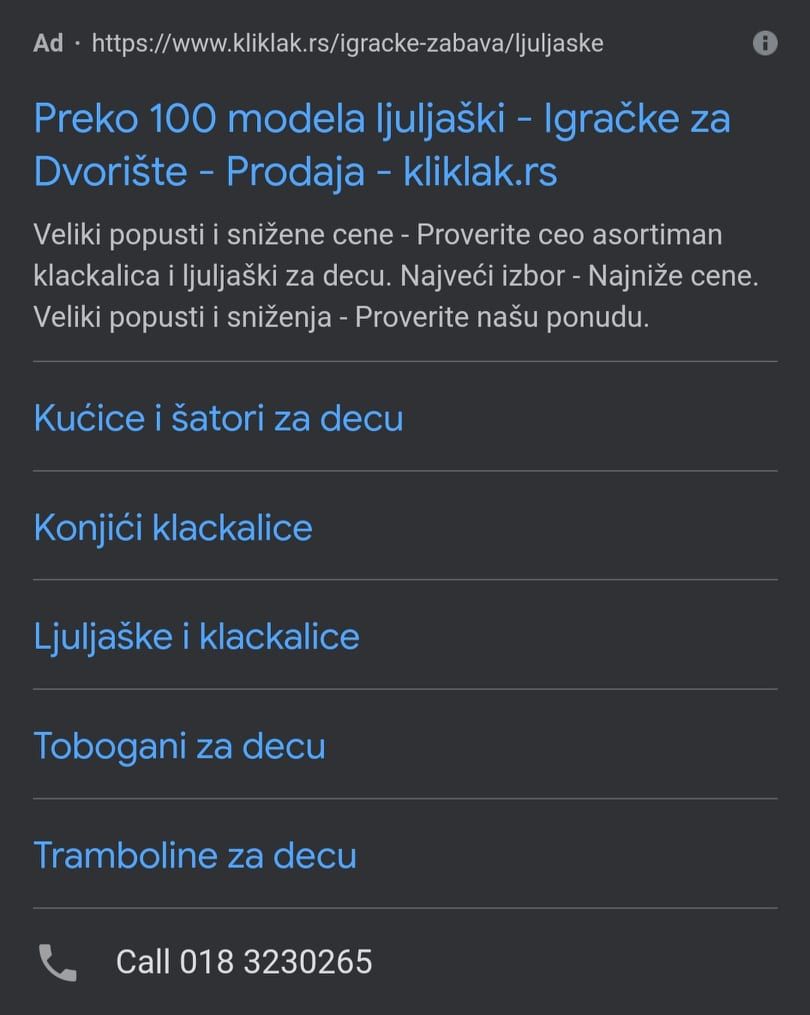The width and height of the screenshot is (810, 1015).
Task: Call 018 3230265 from the ad
Action: (x=243, y=962)
